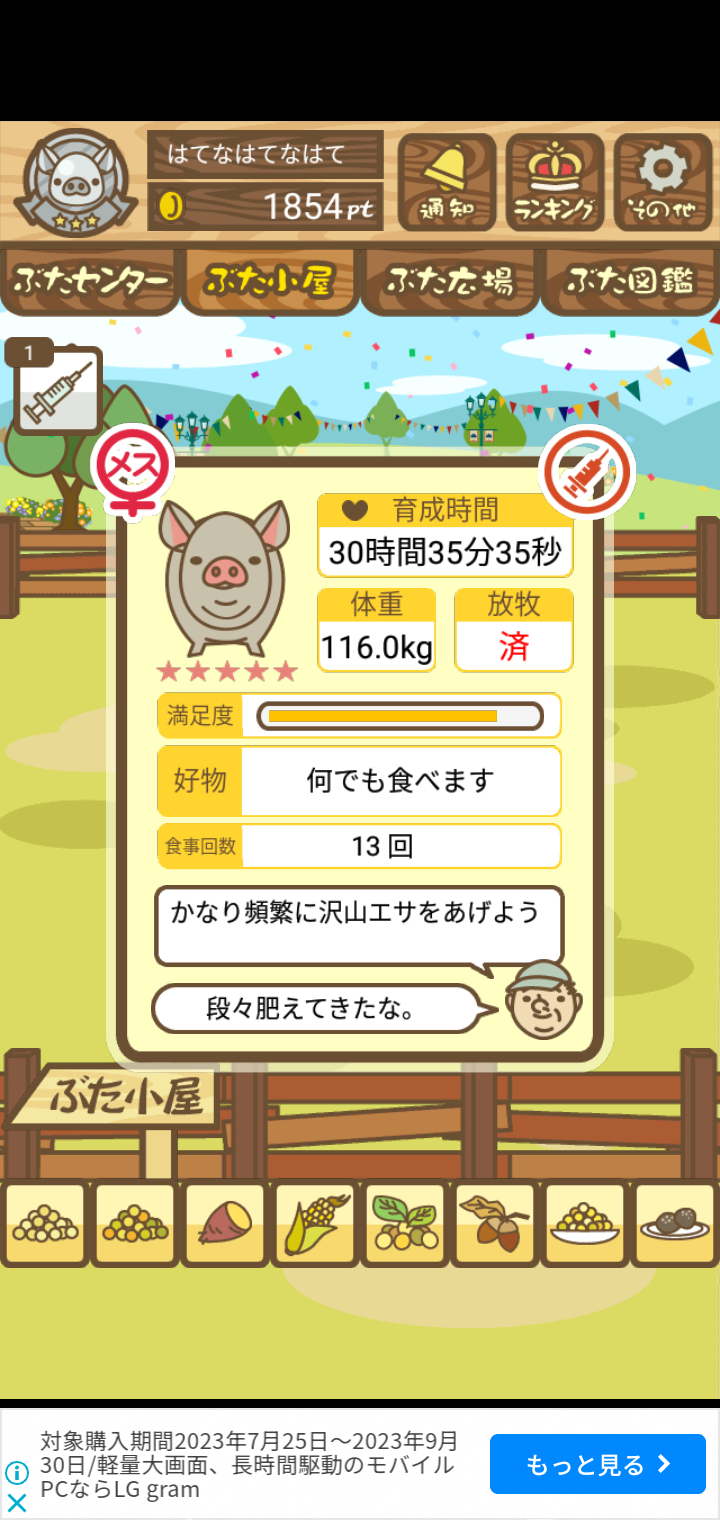Image resolution: width=720 pixels, height=1520 pixels.
Task: Tap the crossed-out syringe badge
Action: pyautogui.click(x=587, y=472)
